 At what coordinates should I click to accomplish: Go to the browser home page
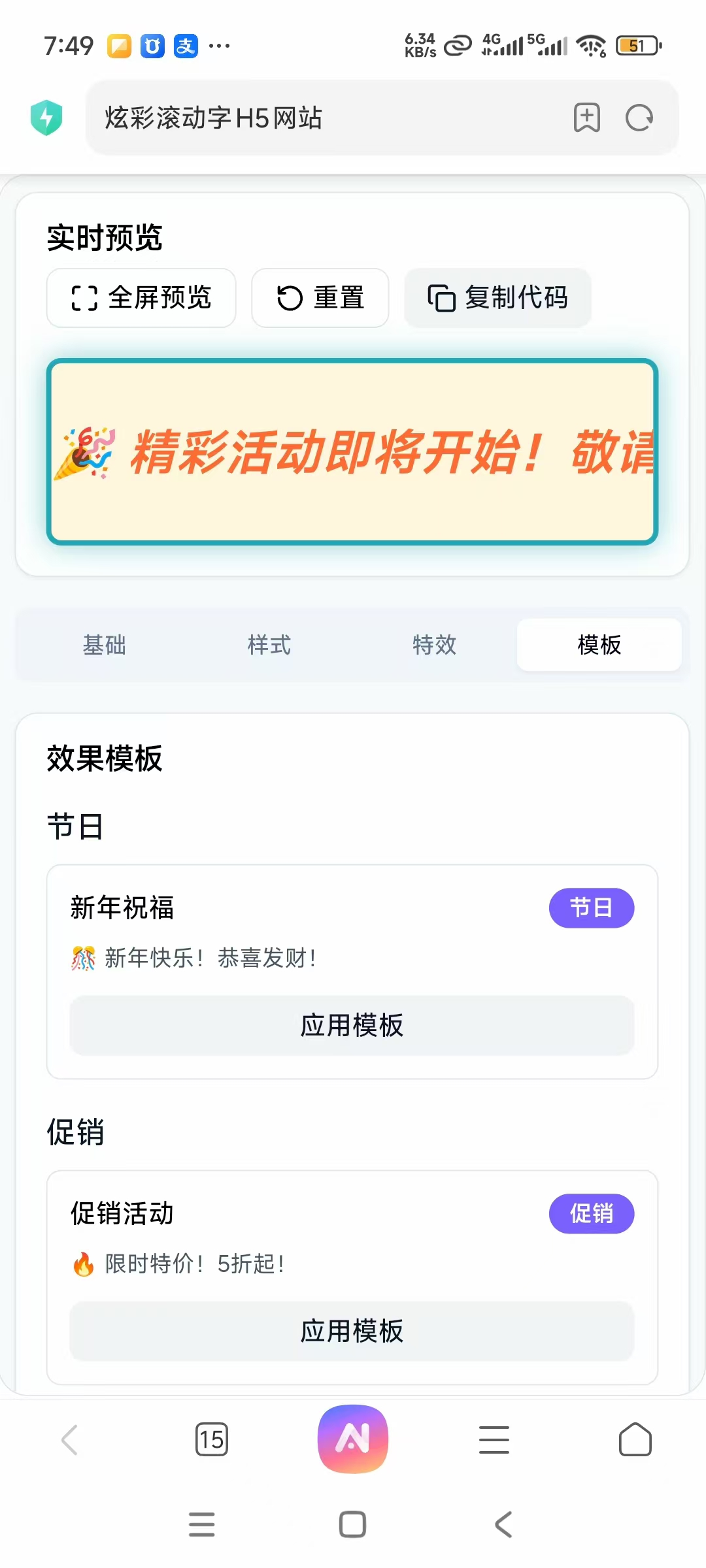pyautogui.click(x=635, y=1440)
